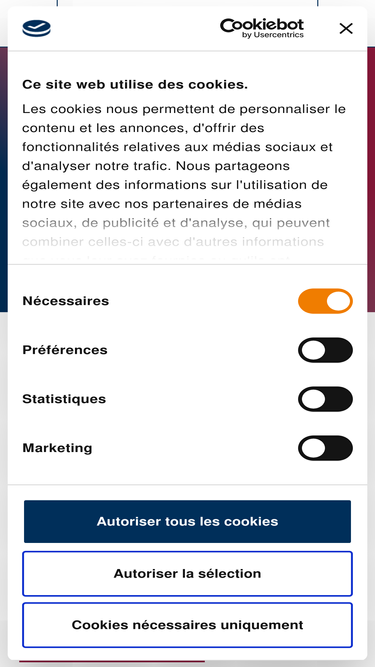Select Autoriser la sélection

pos(188,573)
